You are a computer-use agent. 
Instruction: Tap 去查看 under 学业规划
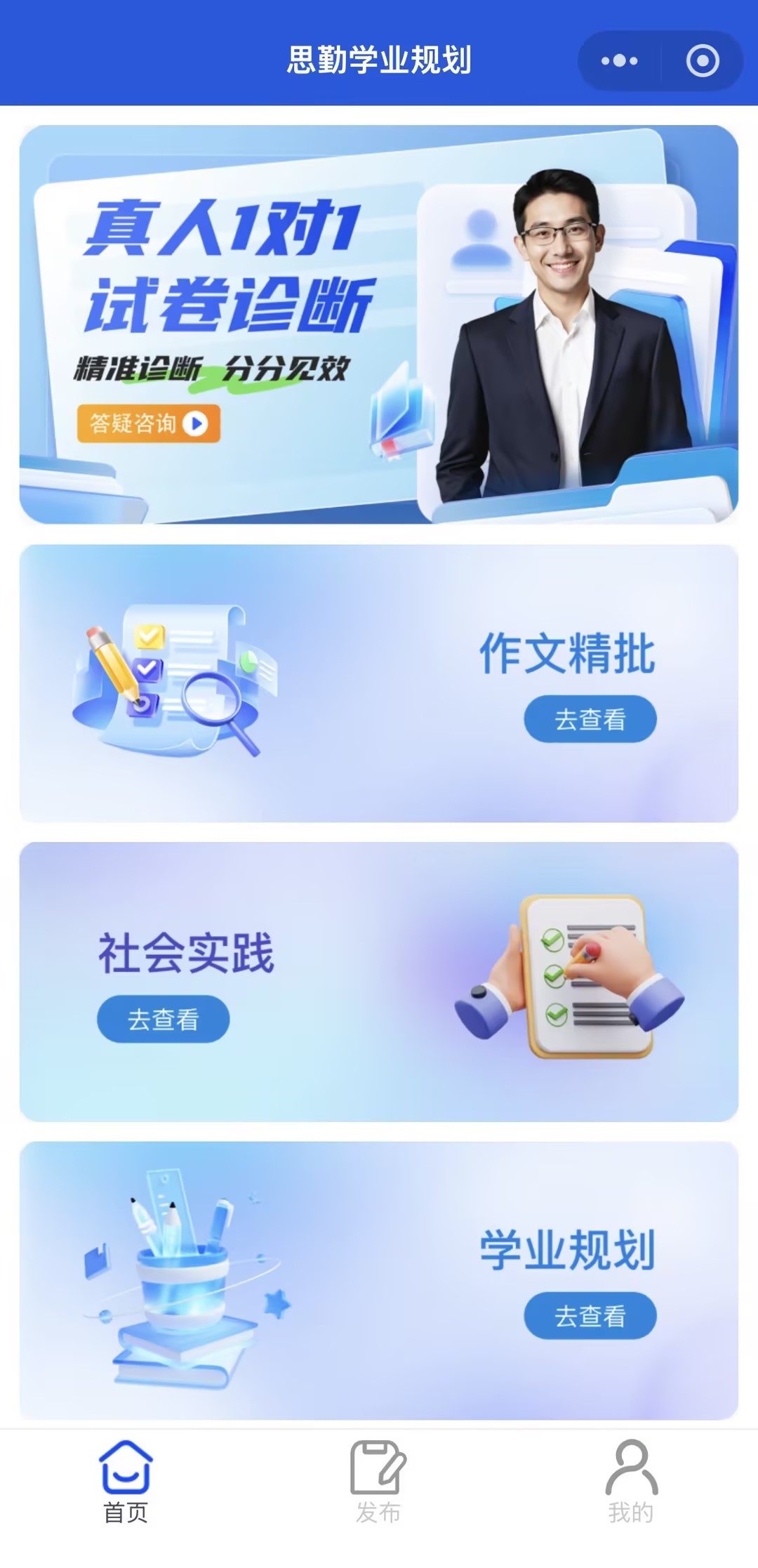tap(590, 1316)
